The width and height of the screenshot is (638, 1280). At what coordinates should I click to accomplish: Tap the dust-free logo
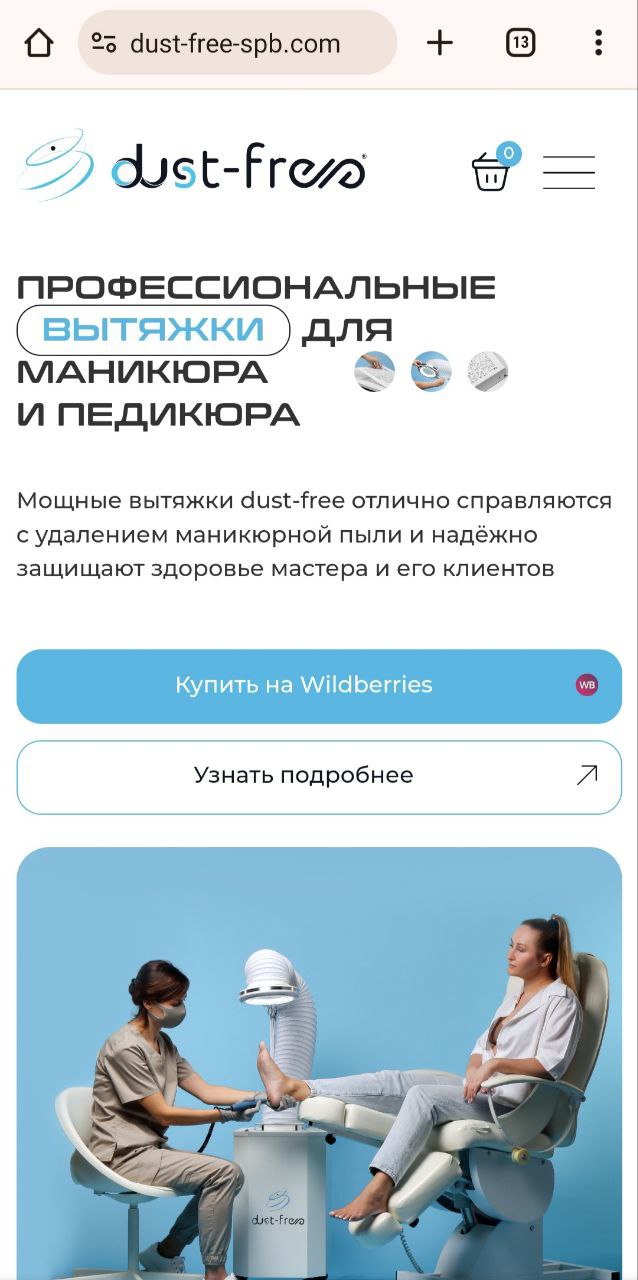pyautogui.click(x=192, y=165)
